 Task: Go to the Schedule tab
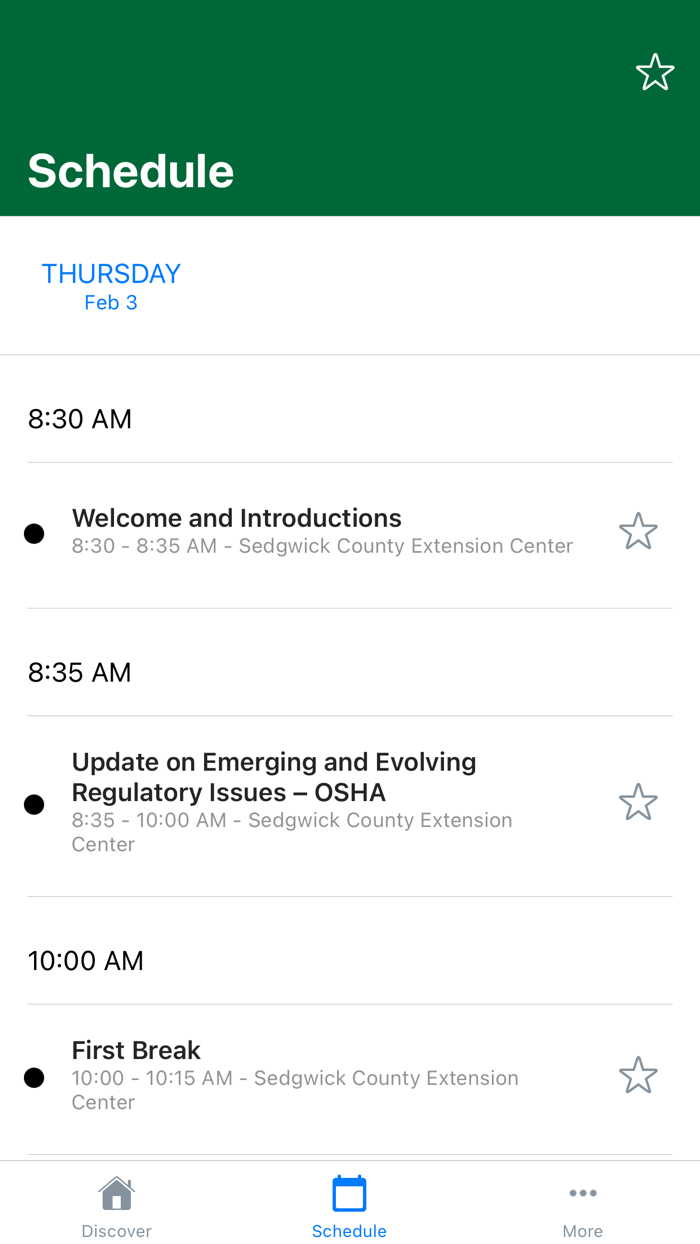pos(349,1207)
